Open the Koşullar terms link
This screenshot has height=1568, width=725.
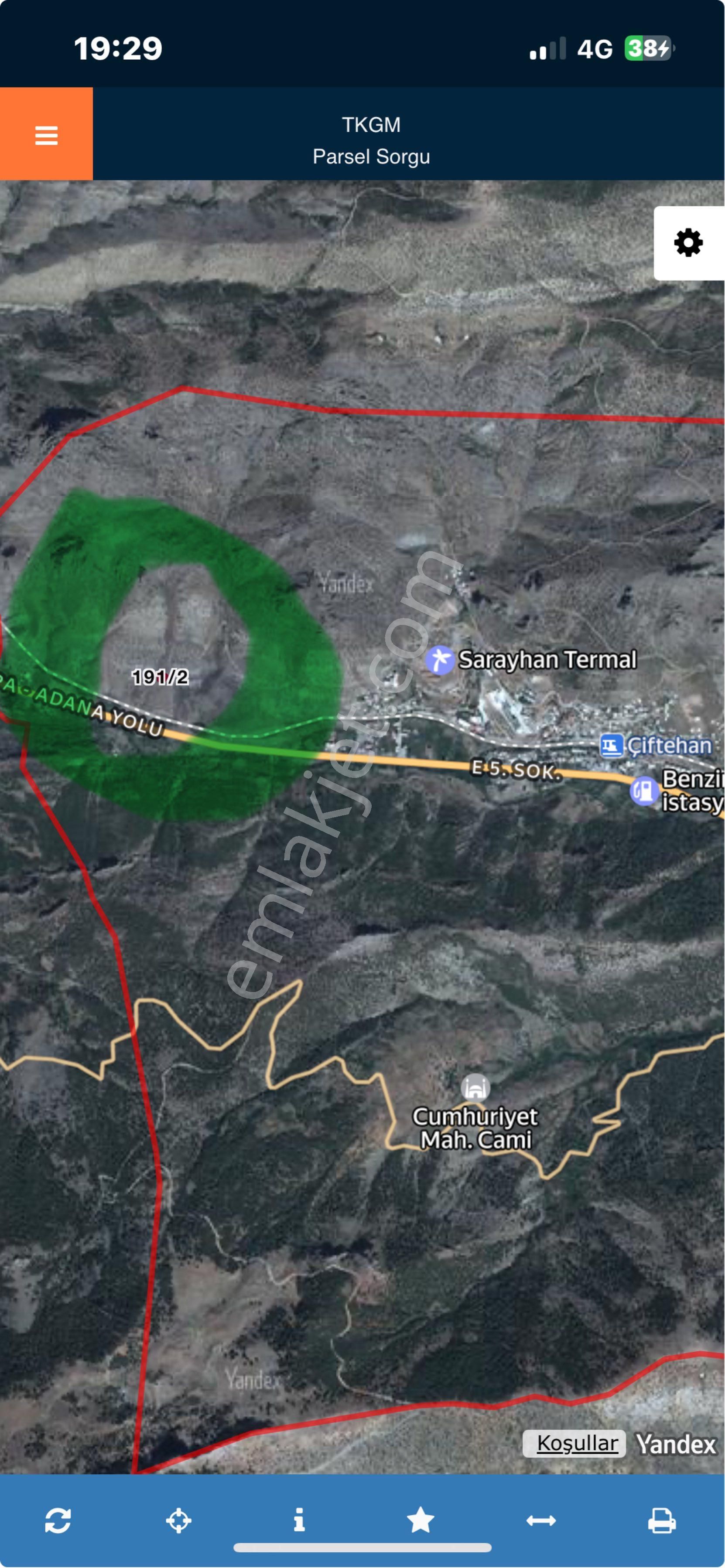point(577,1443)
